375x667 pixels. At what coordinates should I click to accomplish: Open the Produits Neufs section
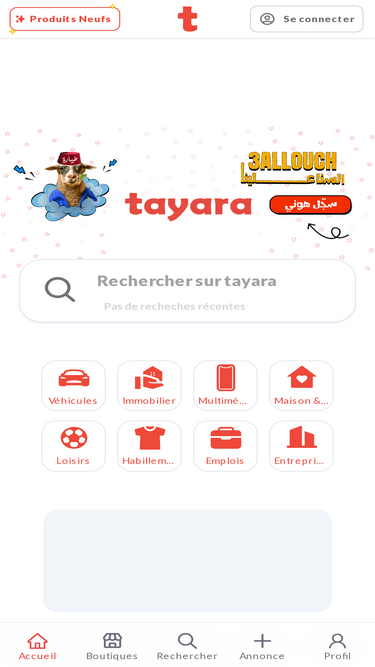[x=65, y=19]
